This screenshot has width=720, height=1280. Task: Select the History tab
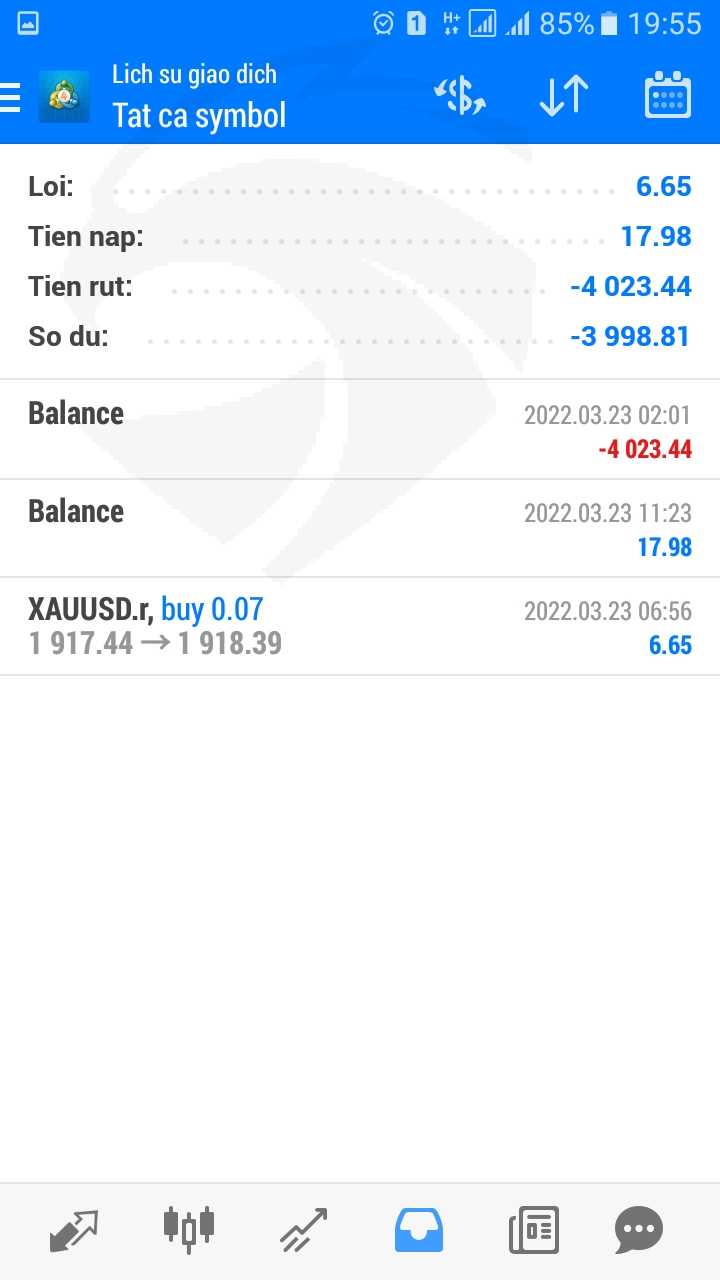tap(419, 1230)
